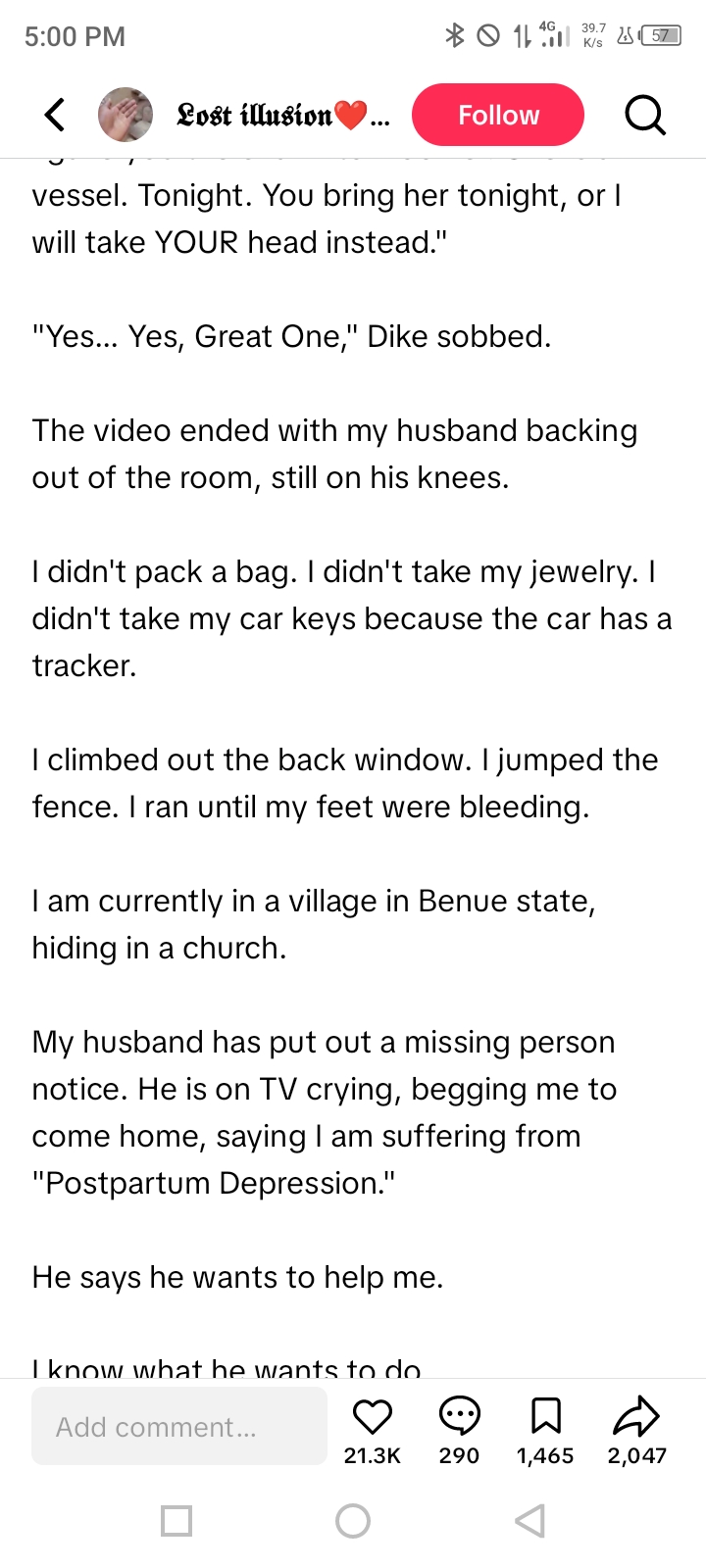
Task: Share this post via the arrow icon
Action: click(x=636, y=1416)
